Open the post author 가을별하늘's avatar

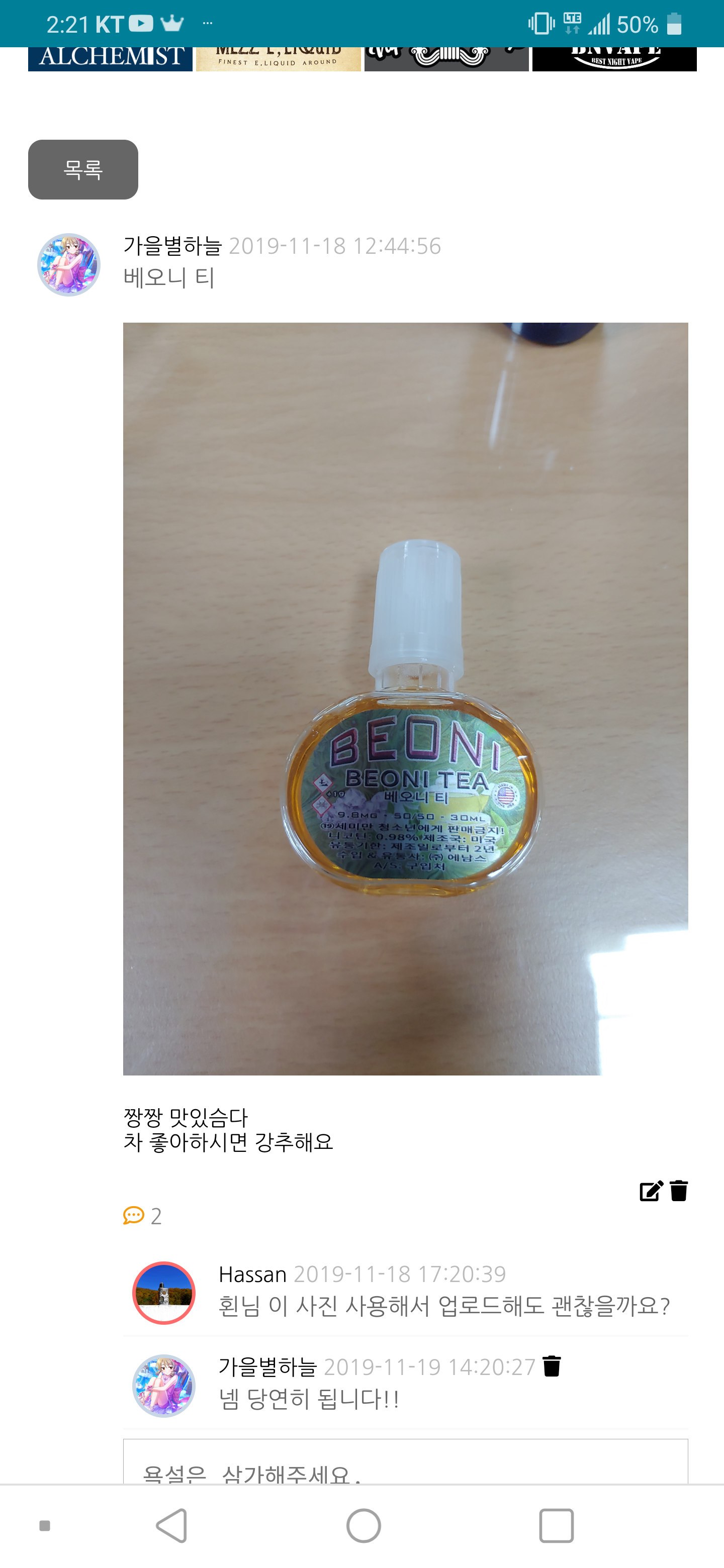(x=69, y=265)
